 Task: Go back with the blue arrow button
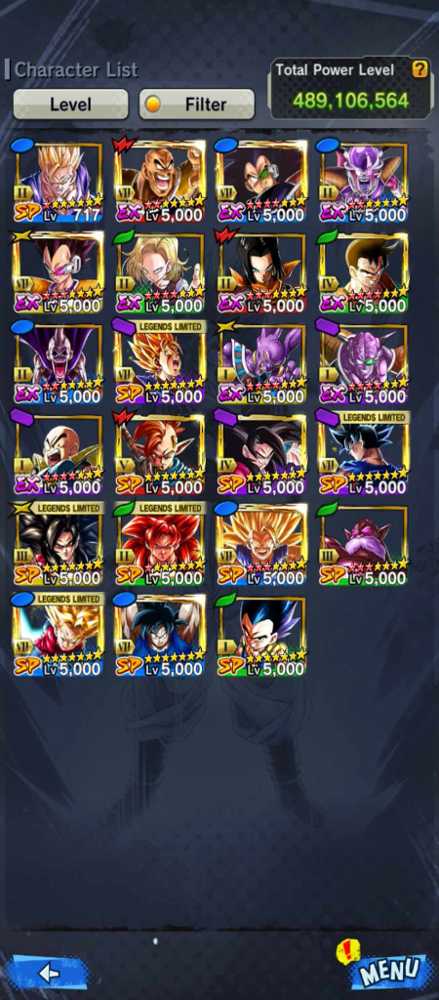(x=48, y=972)
